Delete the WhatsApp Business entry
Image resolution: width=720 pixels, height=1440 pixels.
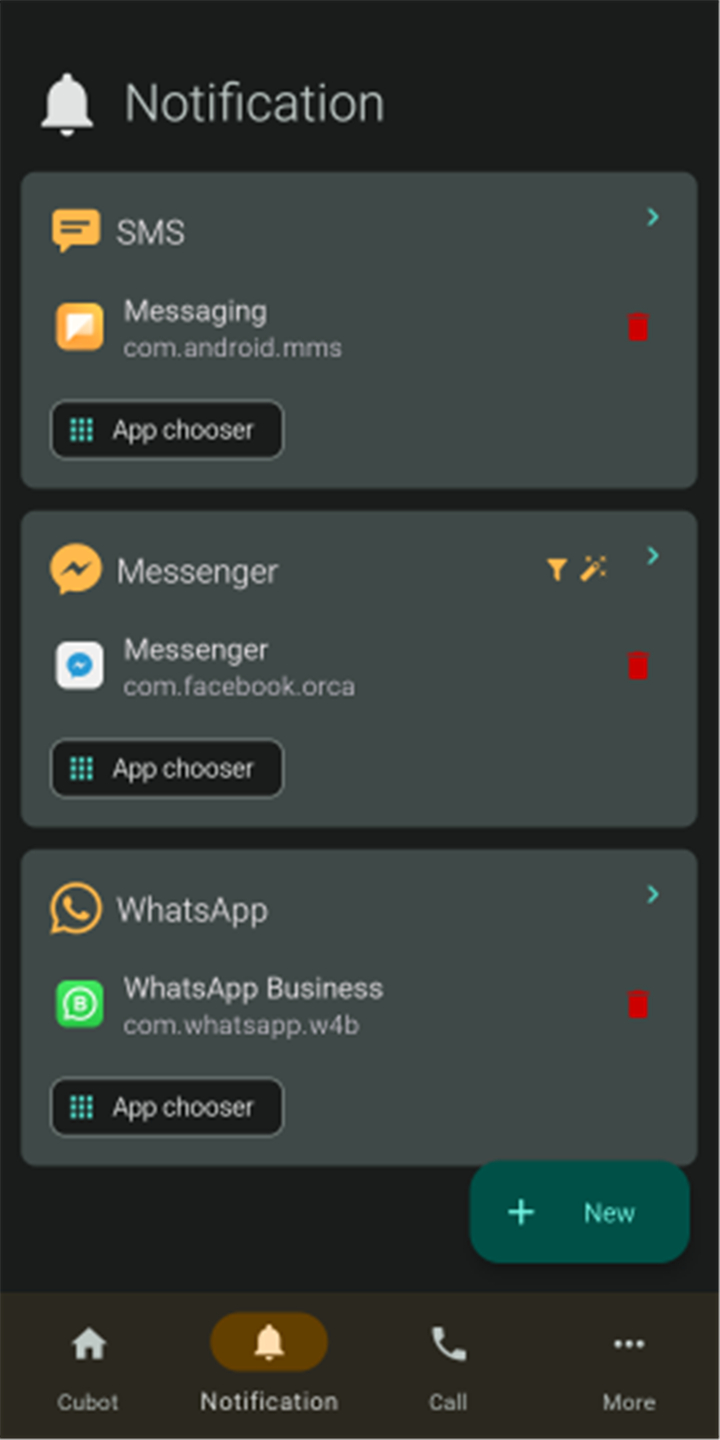638,1005
